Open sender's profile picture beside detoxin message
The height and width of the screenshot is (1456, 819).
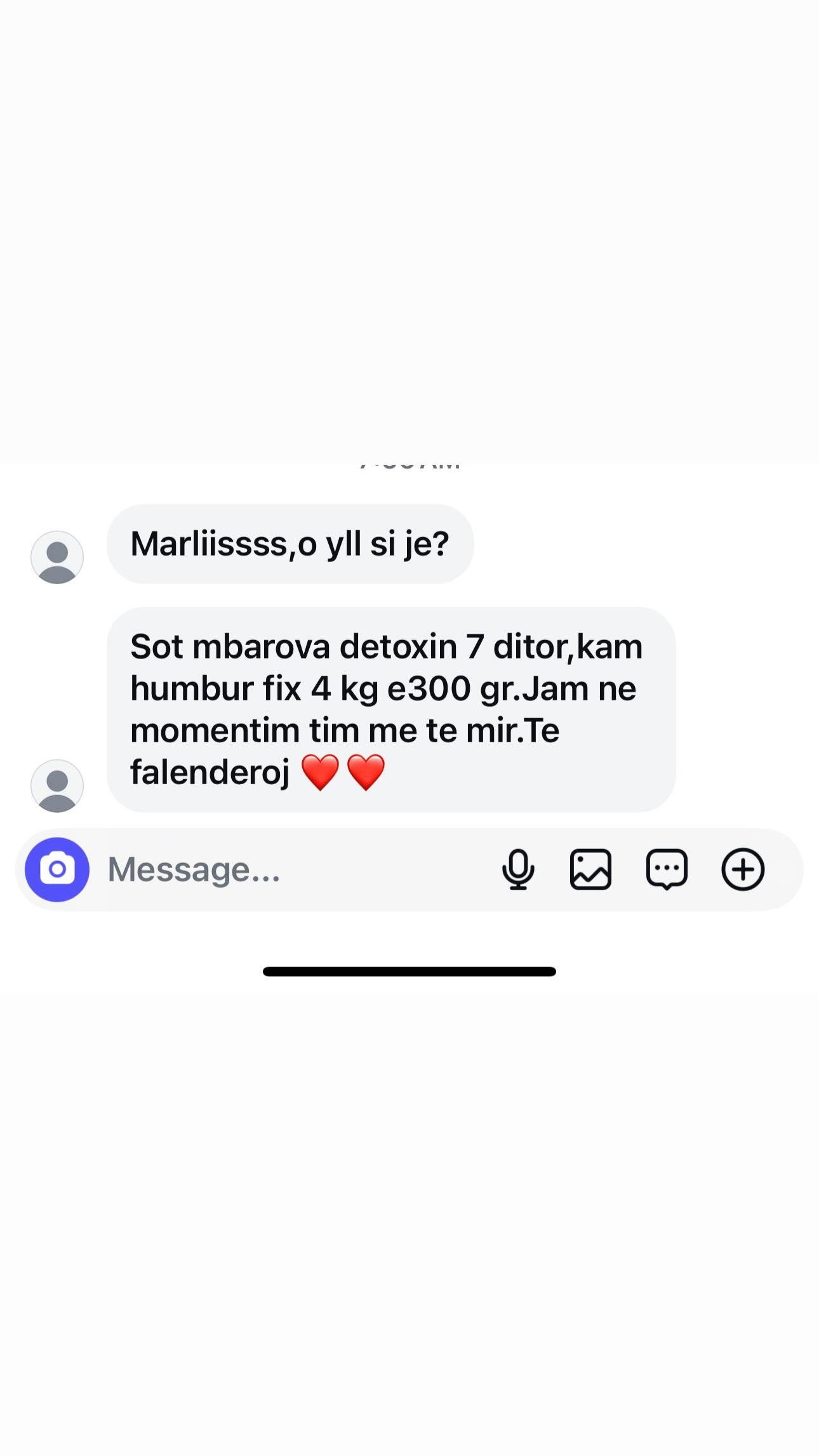point(57,785)
